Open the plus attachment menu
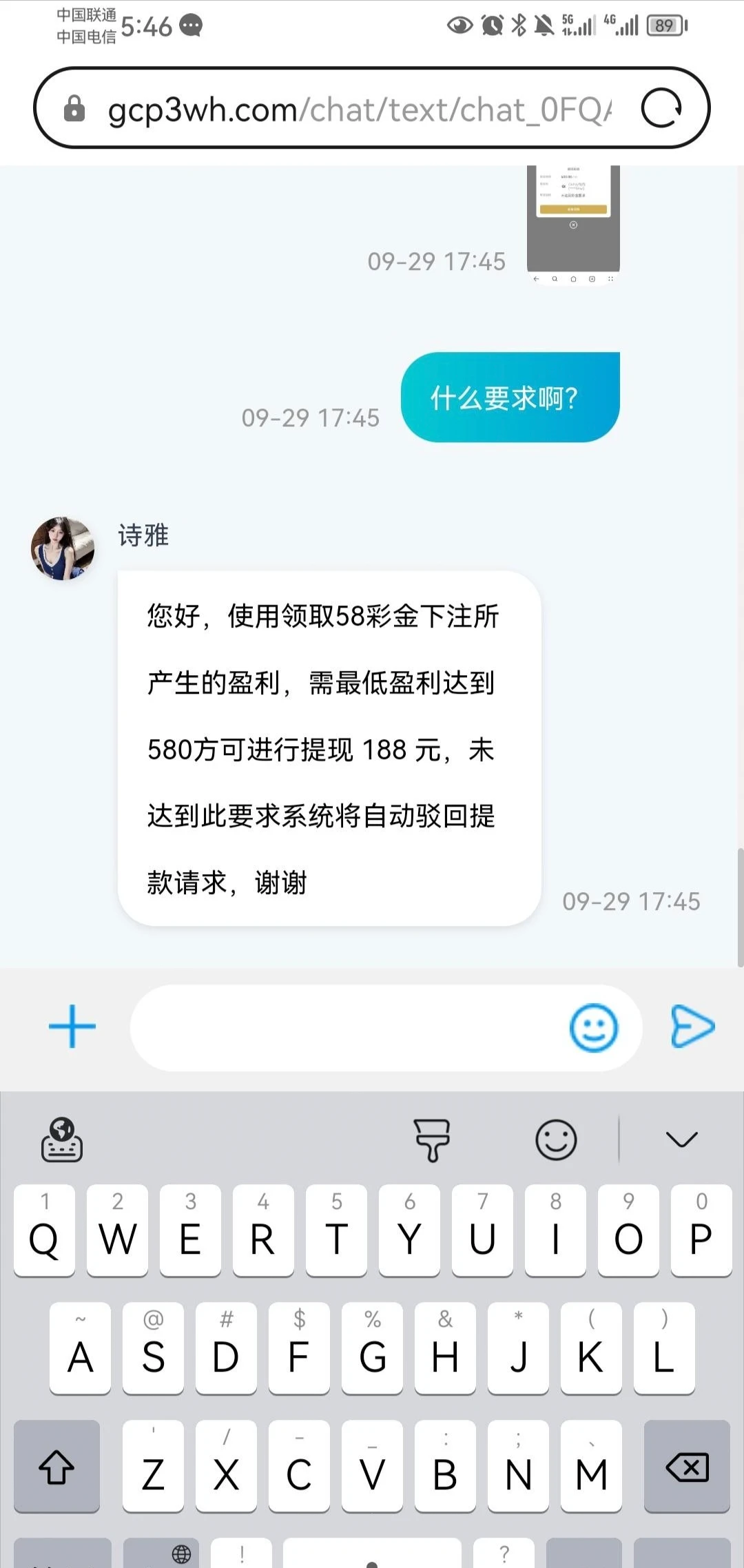This screenshot has height=1568, width=744. click(72, 1027)
